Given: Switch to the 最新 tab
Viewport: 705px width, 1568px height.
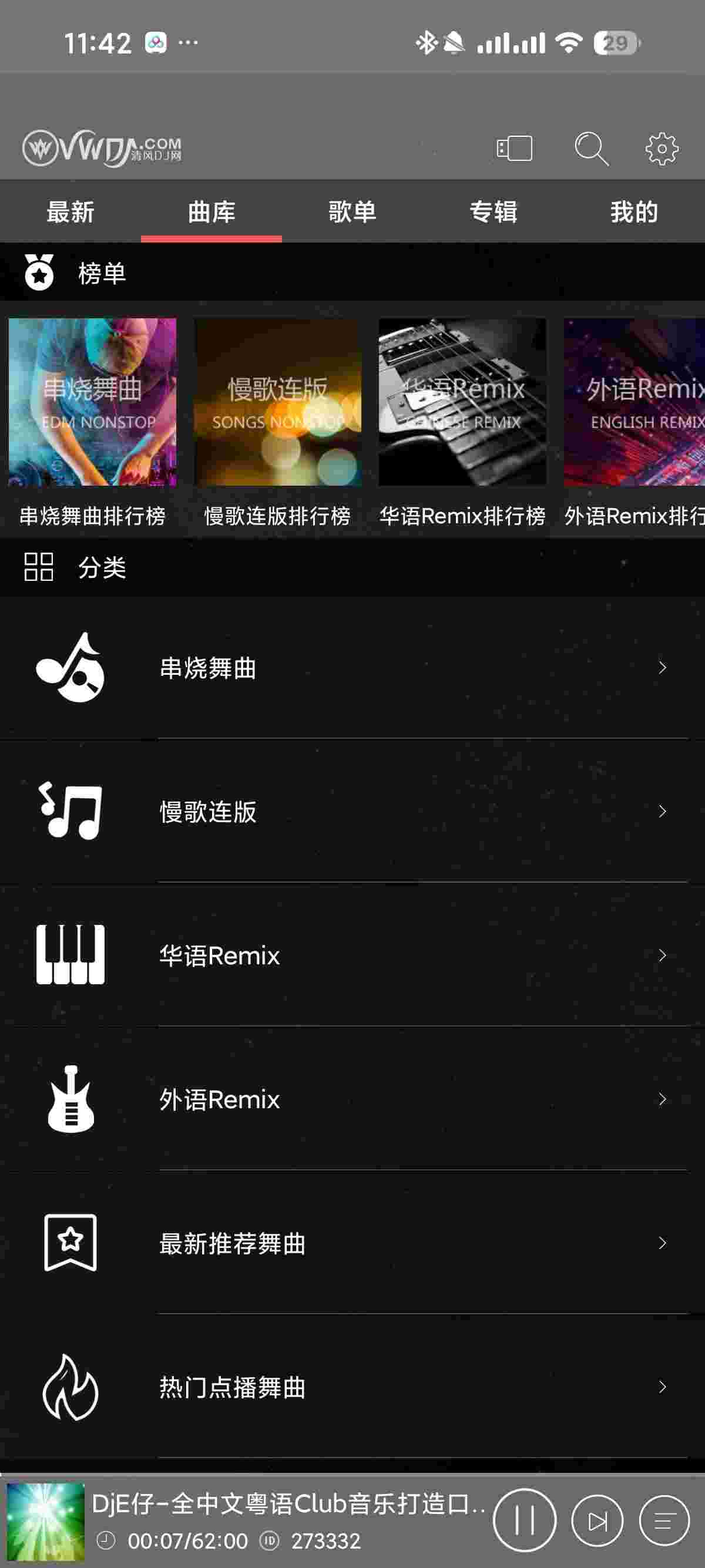Looking at the screenshot, I should (x=70, y=213).
